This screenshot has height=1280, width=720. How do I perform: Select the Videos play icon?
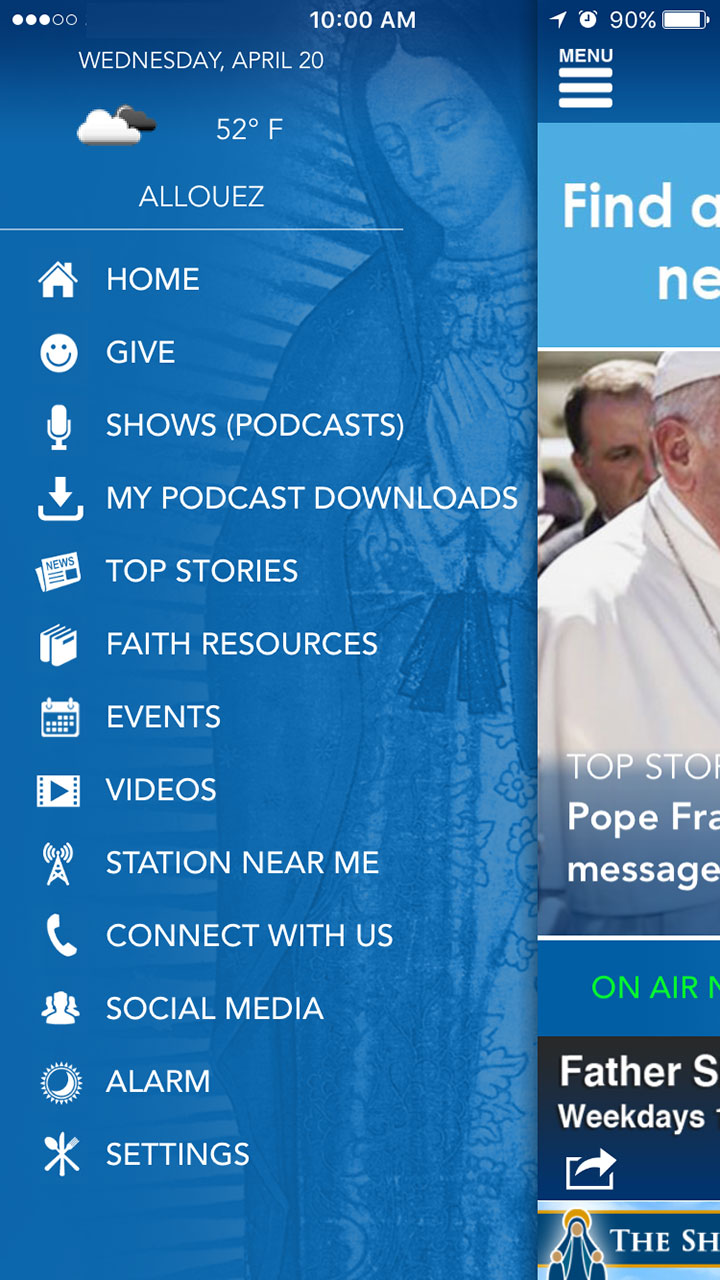coord(58,789)
